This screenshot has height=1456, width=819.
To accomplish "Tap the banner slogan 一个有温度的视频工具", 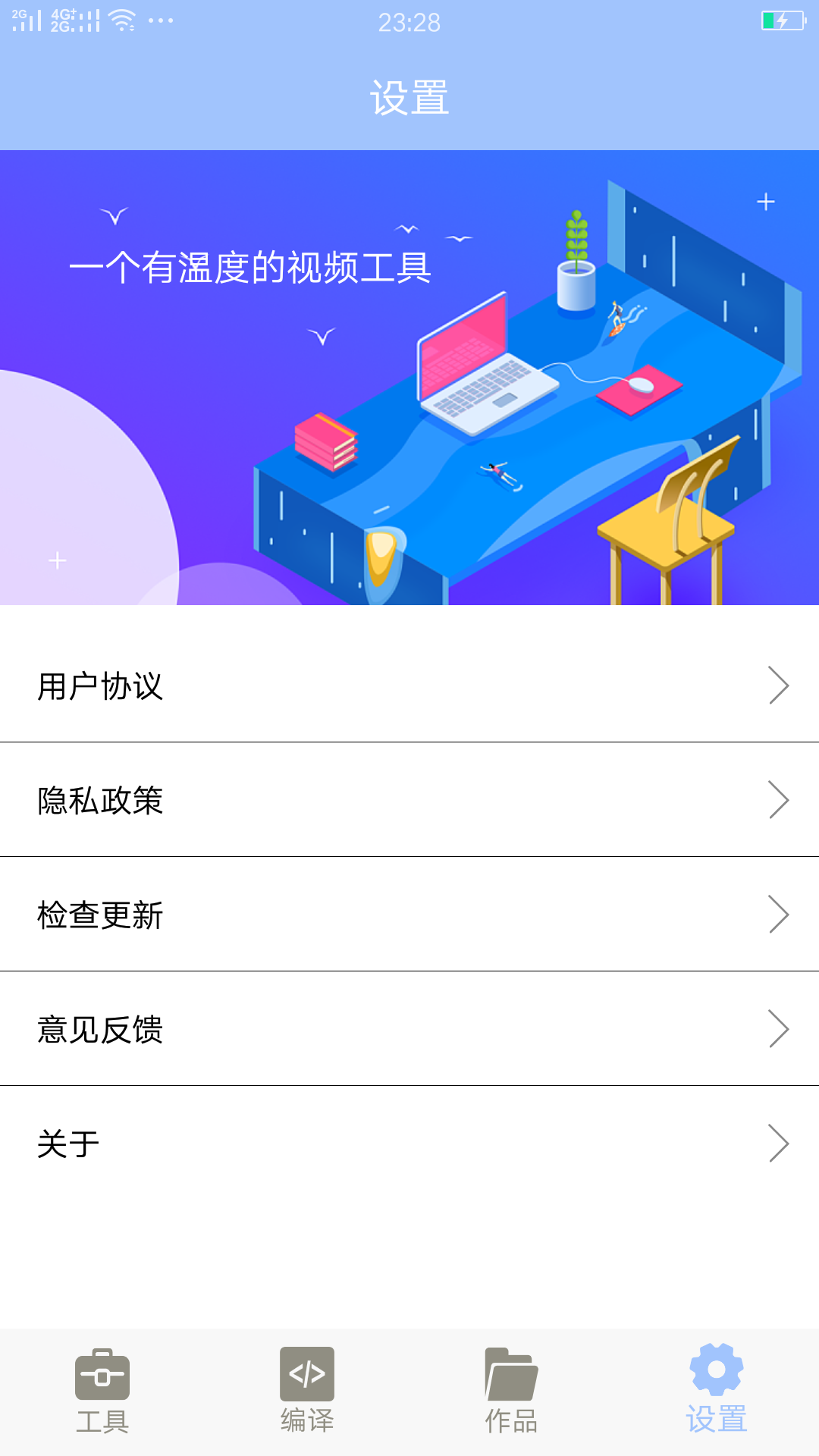I will [250, 269].
